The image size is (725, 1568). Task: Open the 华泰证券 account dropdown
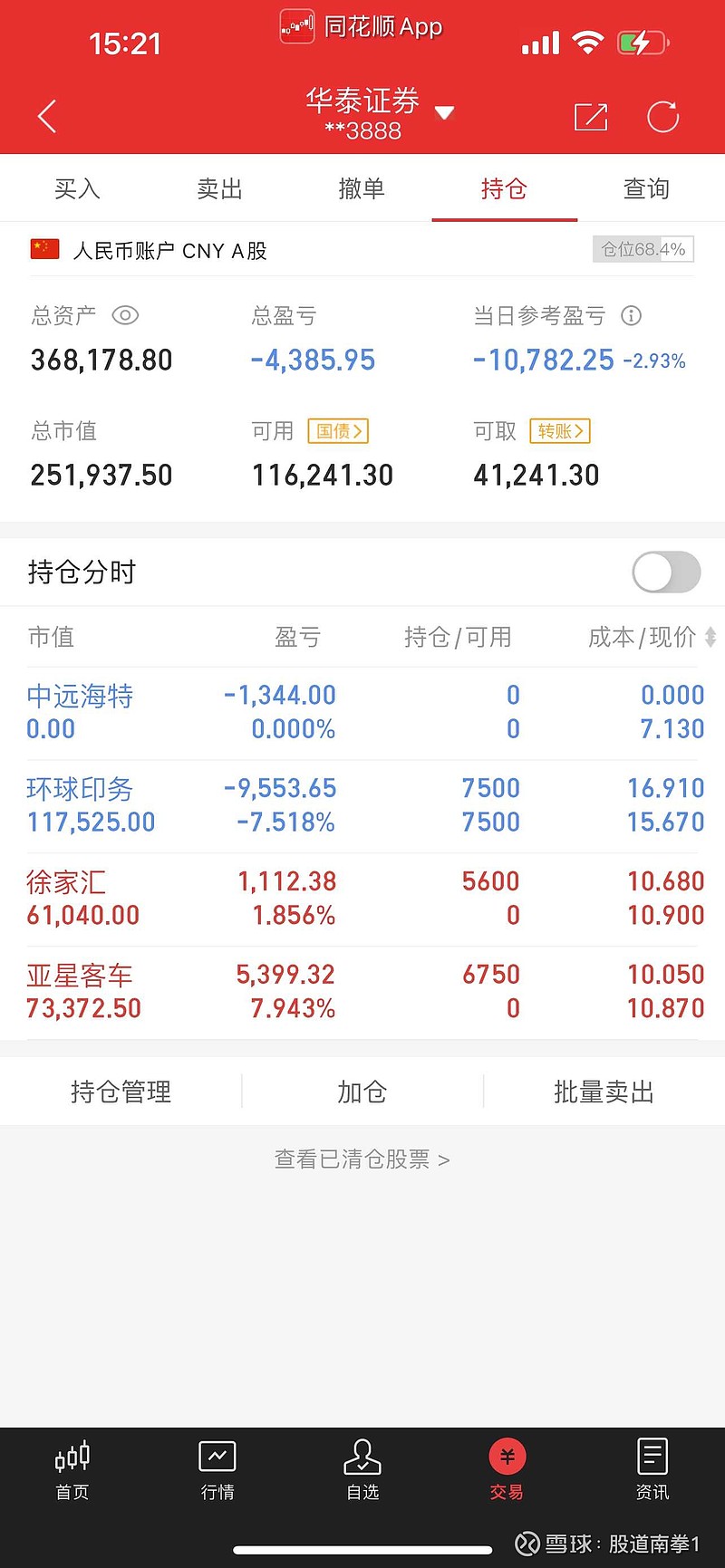379,112
